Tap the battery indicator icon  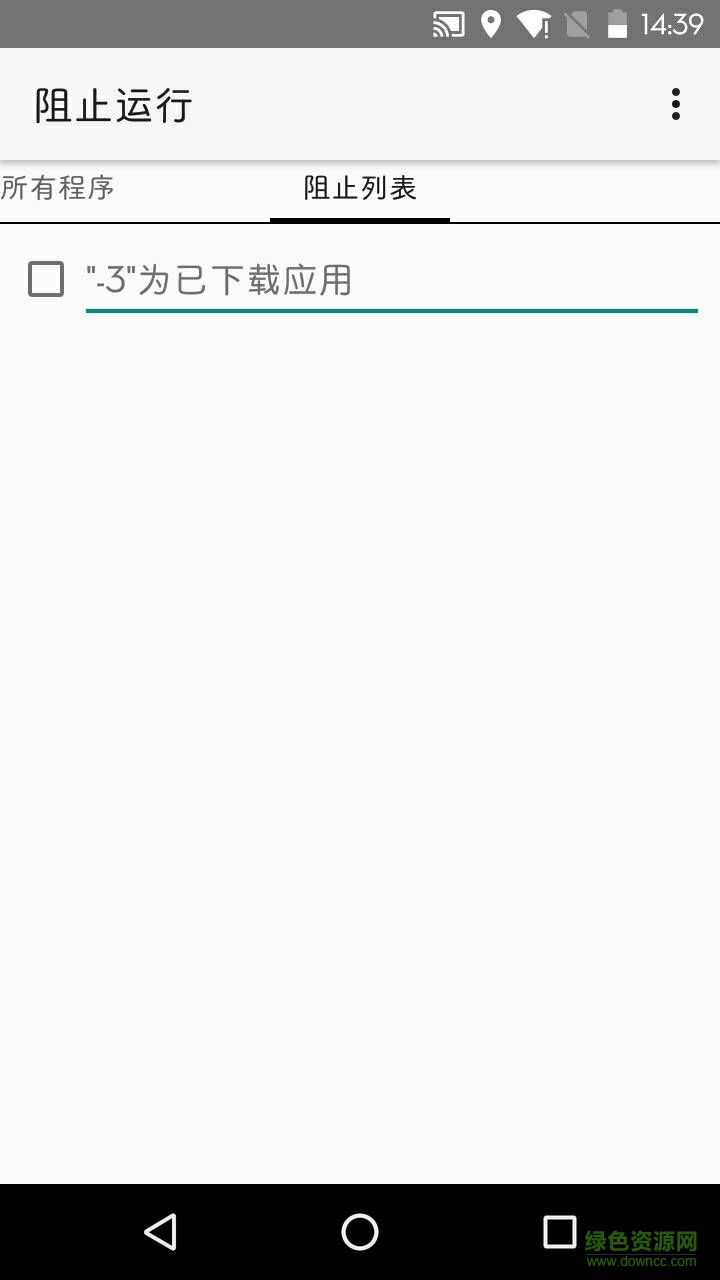pyautogui.click(x=617, y=23)
